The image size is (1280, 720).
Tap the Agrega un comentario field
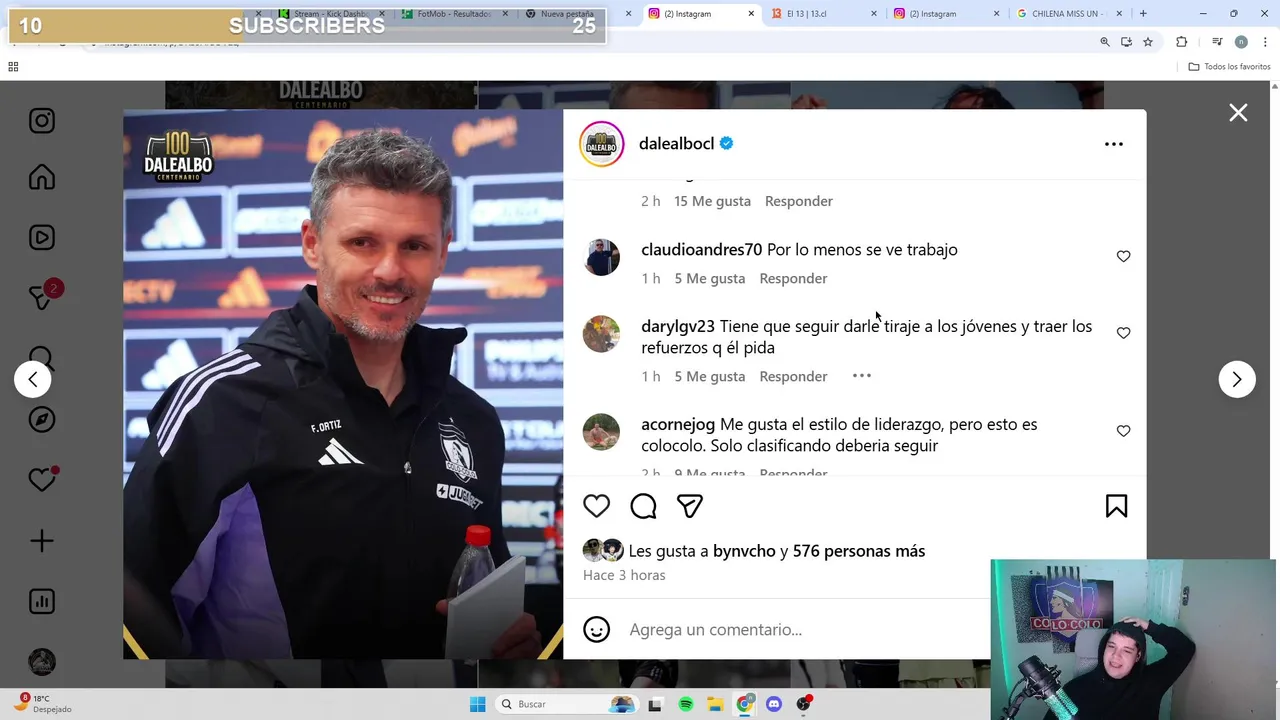780,630
